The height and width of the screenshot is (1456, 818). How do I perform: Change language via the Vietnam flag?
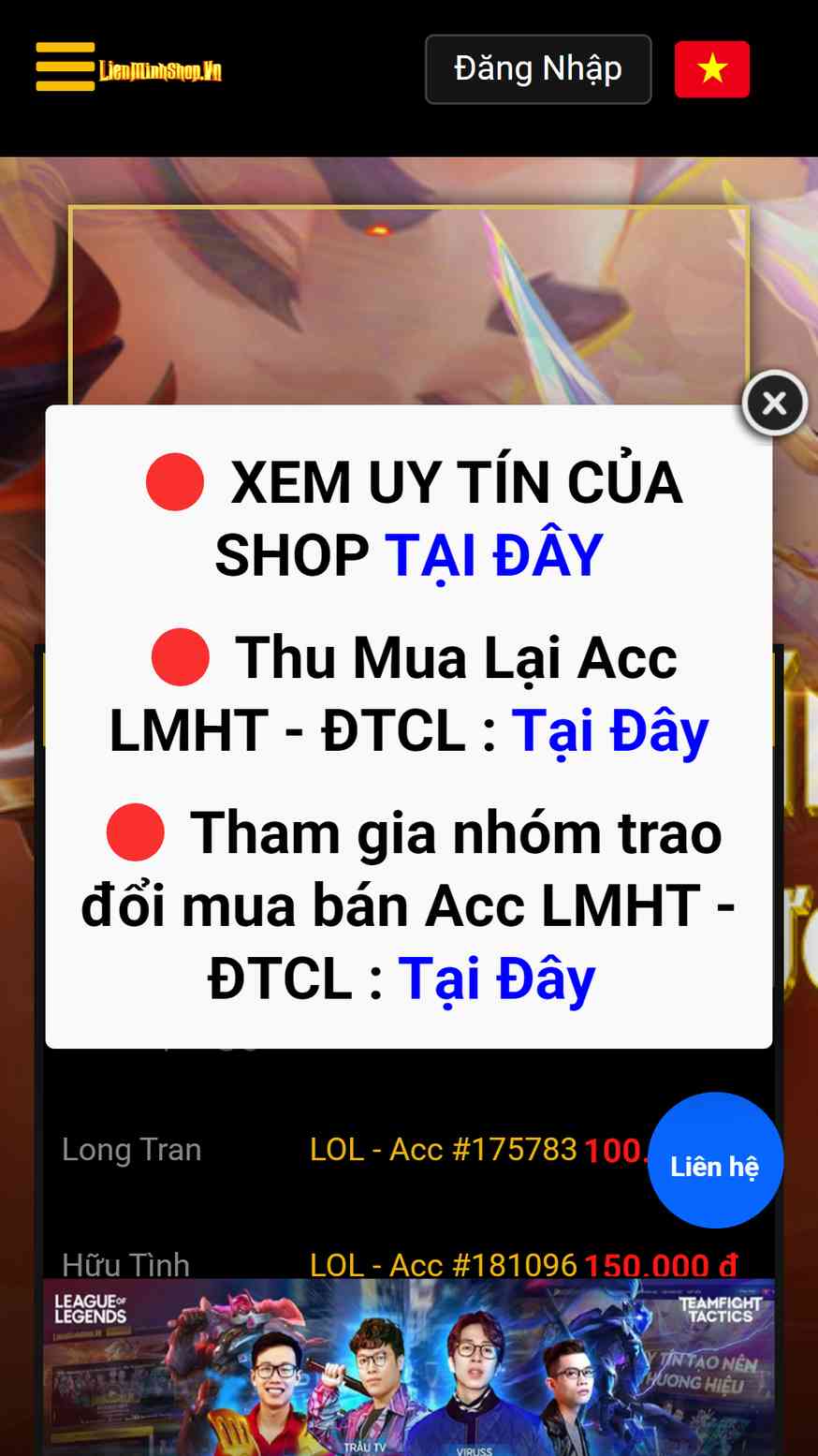tap(712, 69)
